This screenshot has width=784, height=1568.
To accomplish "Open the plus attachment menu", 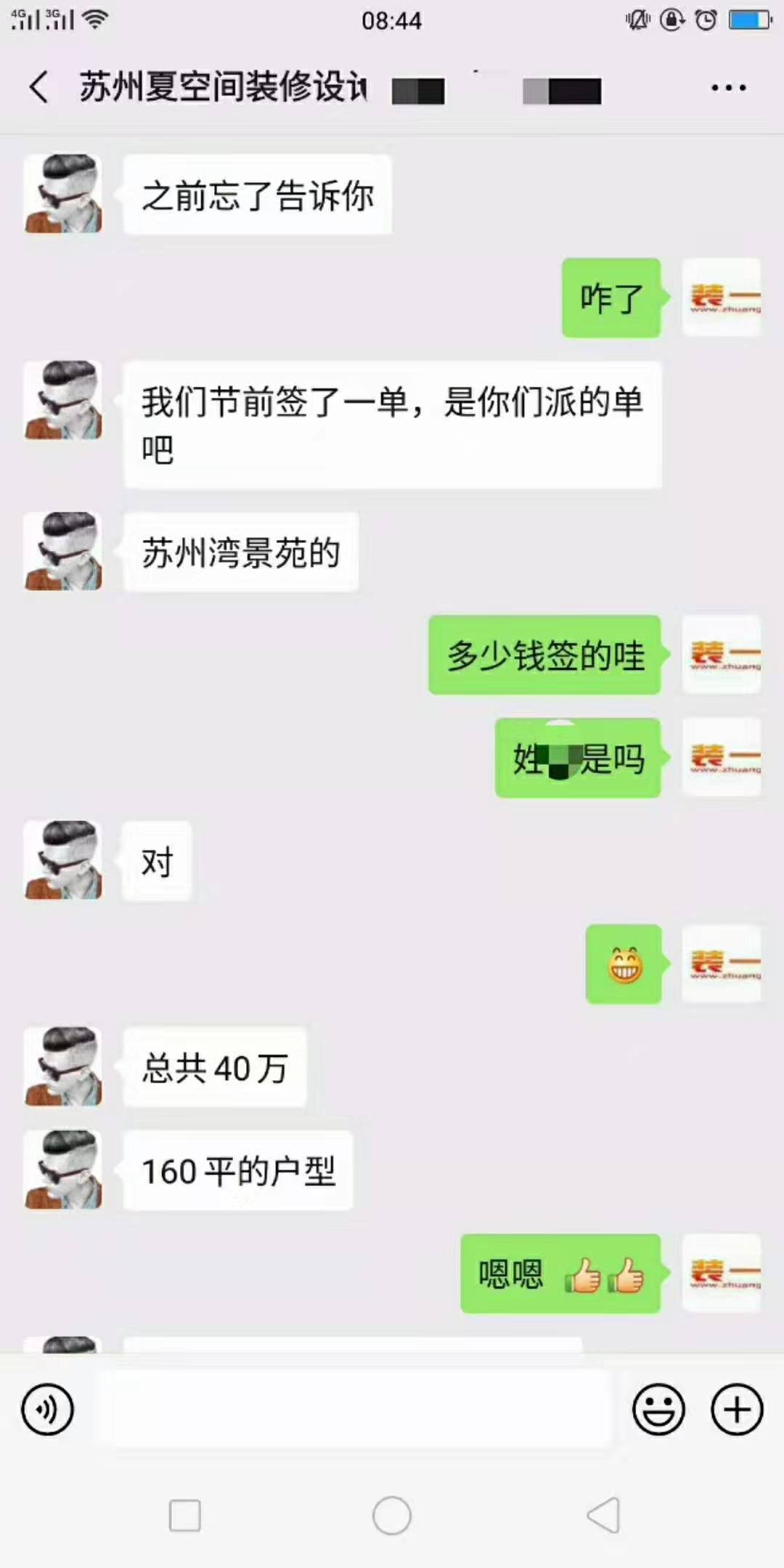I will coord(736,1410).
